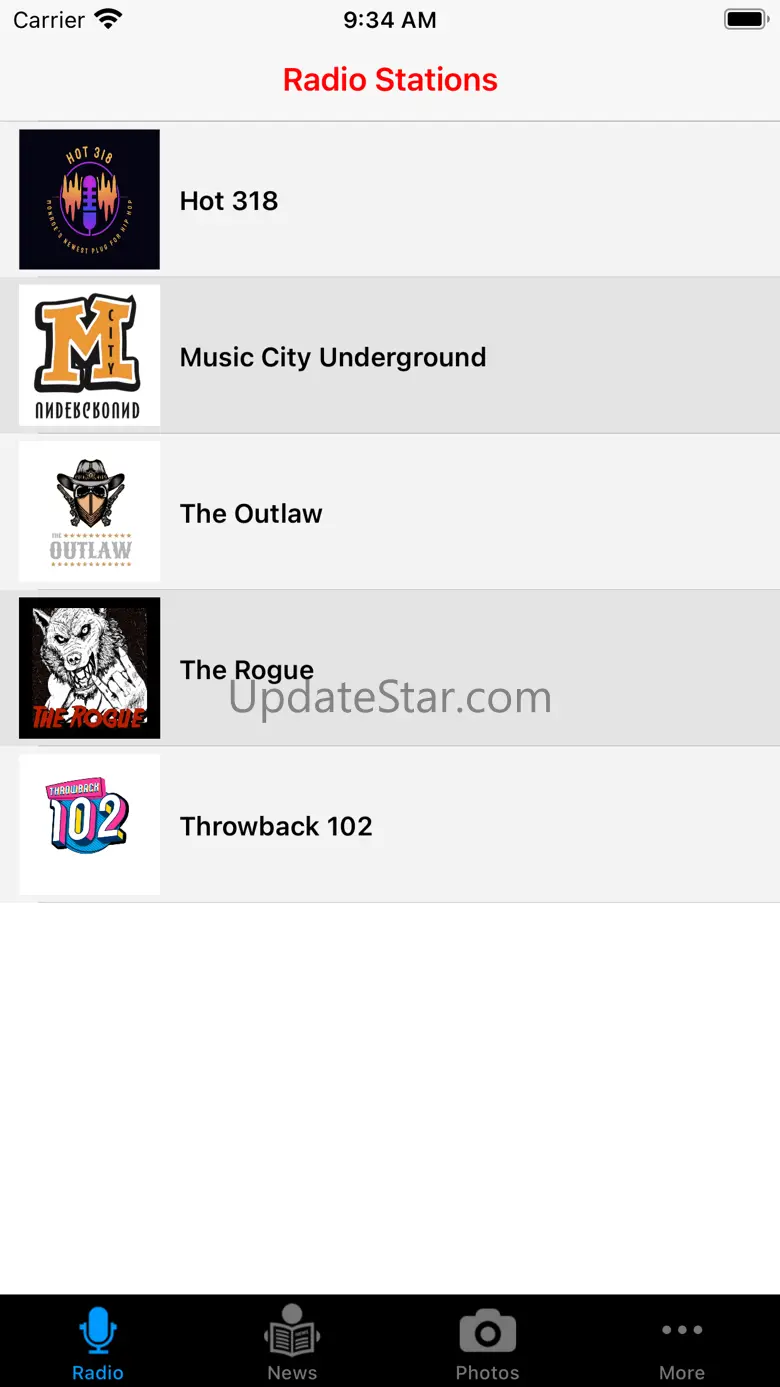The image size is (780, 1387).
Task: Switch to the Radio tab
Action: click(98, 1343)
